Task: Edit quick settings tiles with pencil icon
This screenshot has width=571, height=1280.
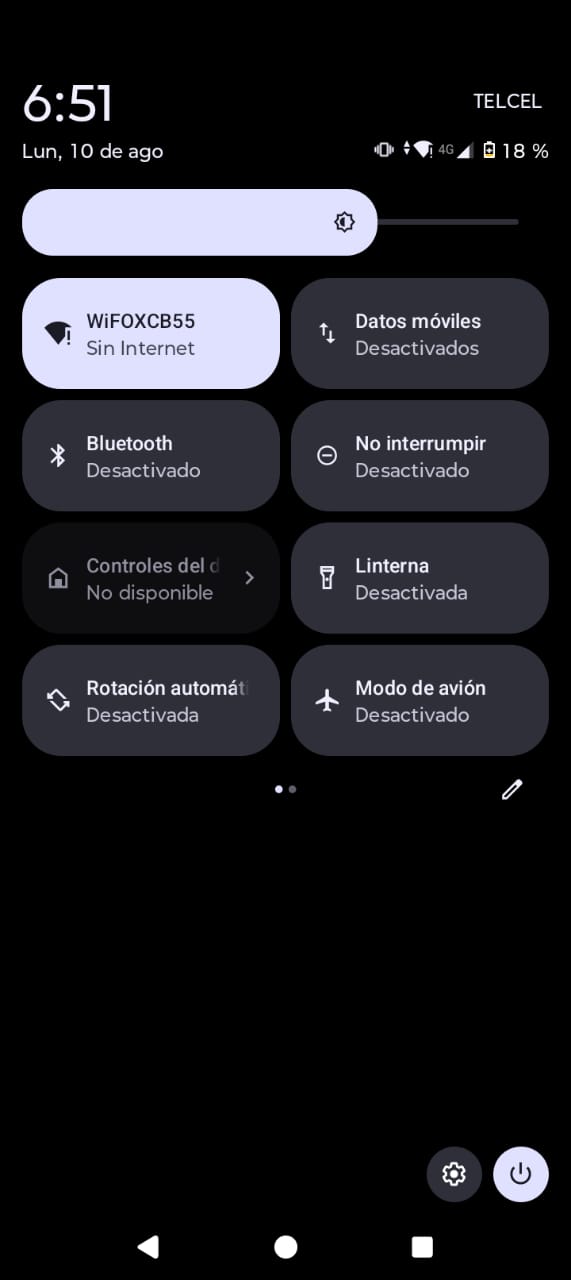Action: pyautogui.click(x=512, y=789)
